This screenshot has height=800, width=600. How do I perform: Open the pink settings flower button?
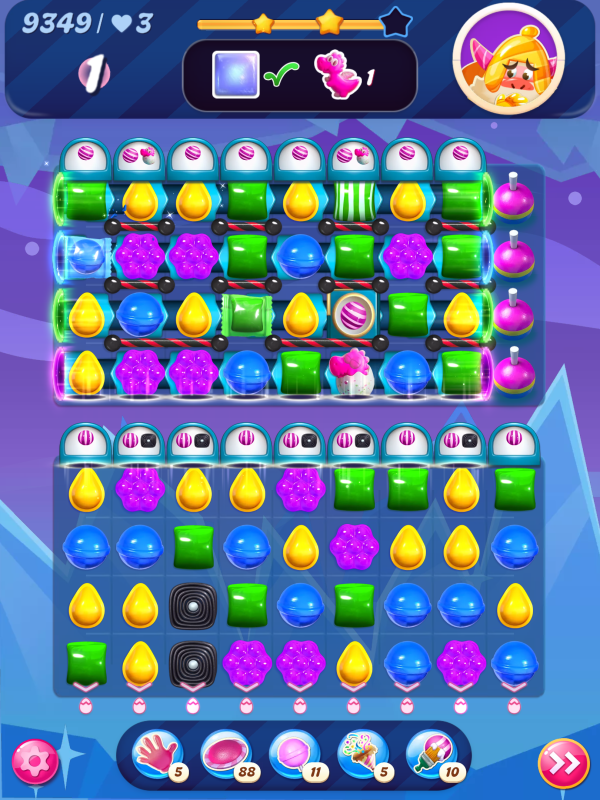pyautogui.click(x=35, y=763)
